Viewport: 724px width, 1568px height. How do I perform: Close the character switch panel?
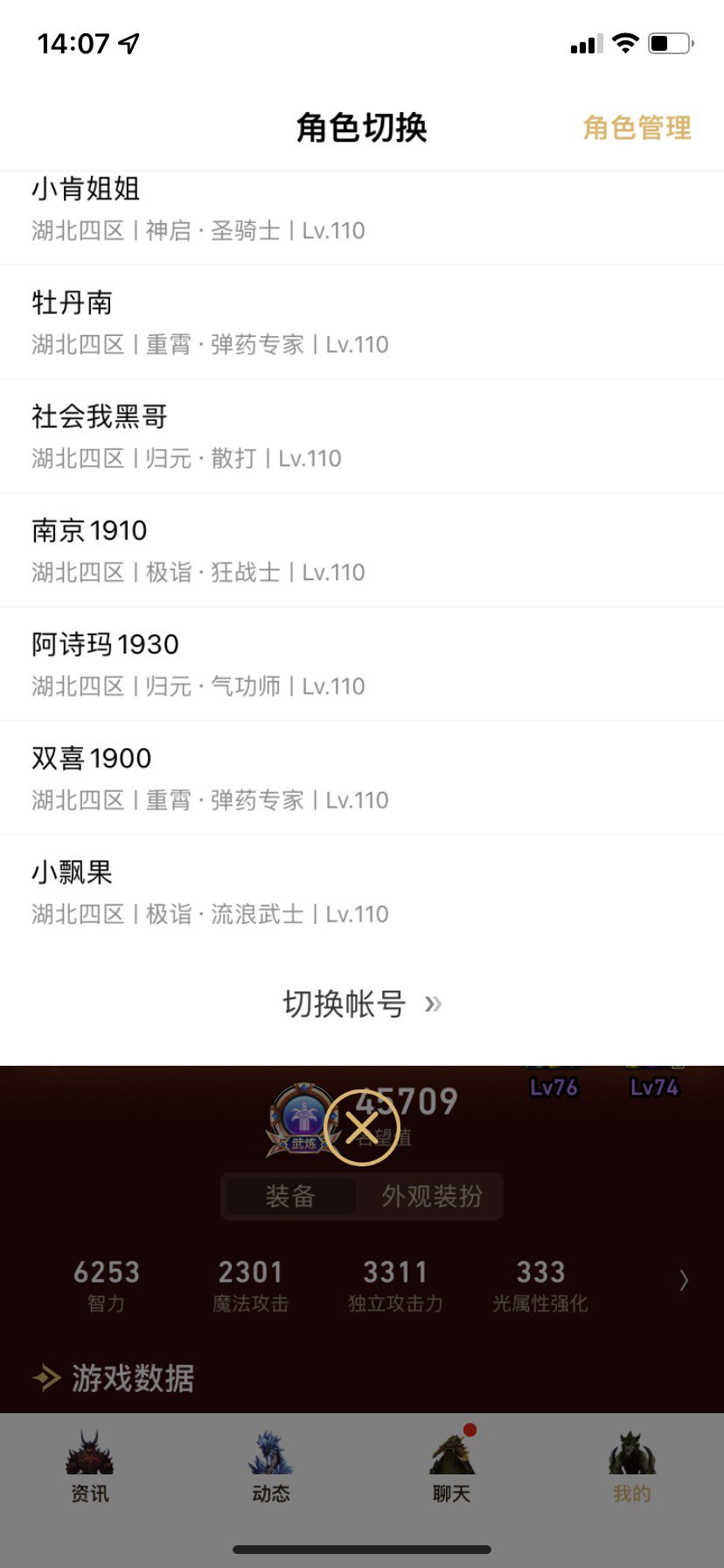click(x=362, y=1128)
